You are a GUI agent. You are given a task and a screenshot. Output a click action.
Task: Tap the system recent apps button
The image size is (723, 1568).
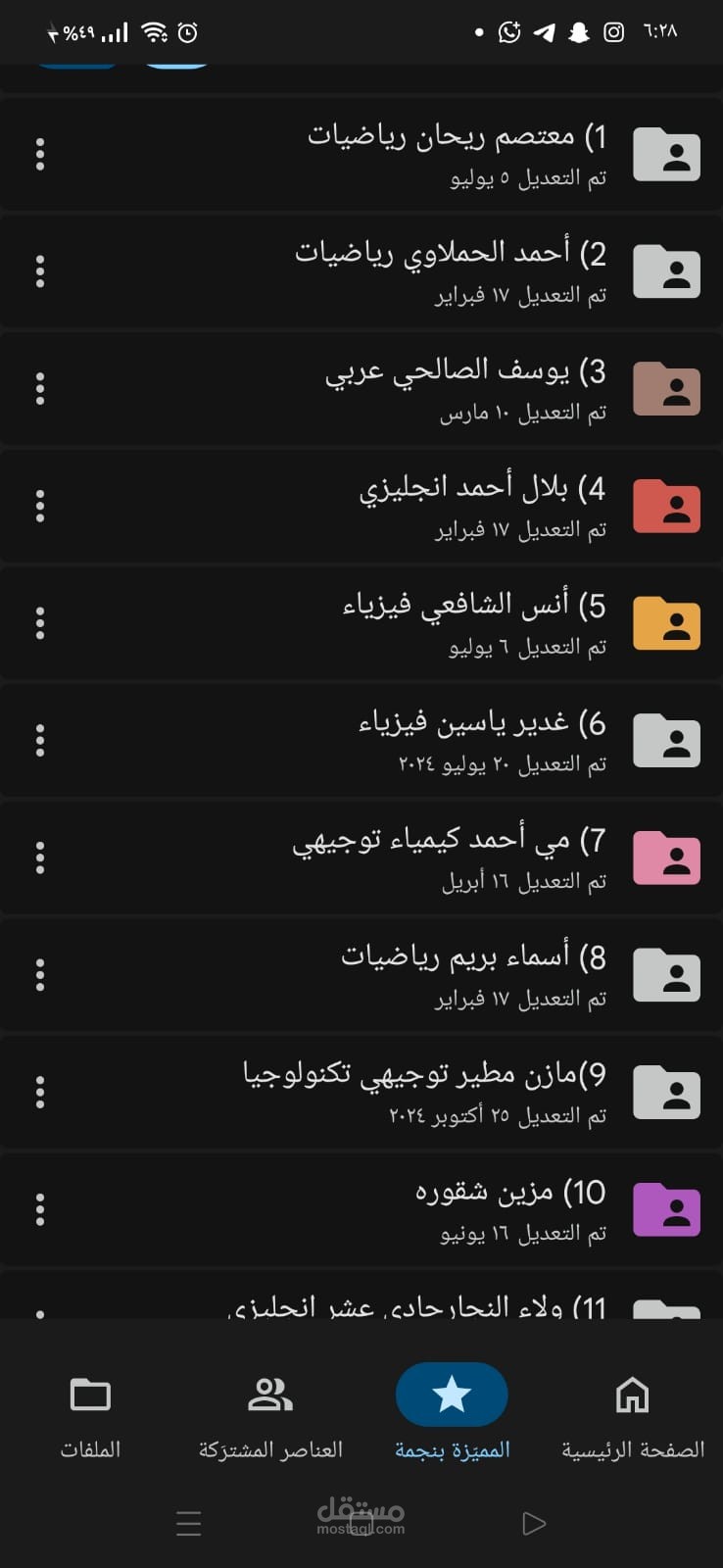188,1523
